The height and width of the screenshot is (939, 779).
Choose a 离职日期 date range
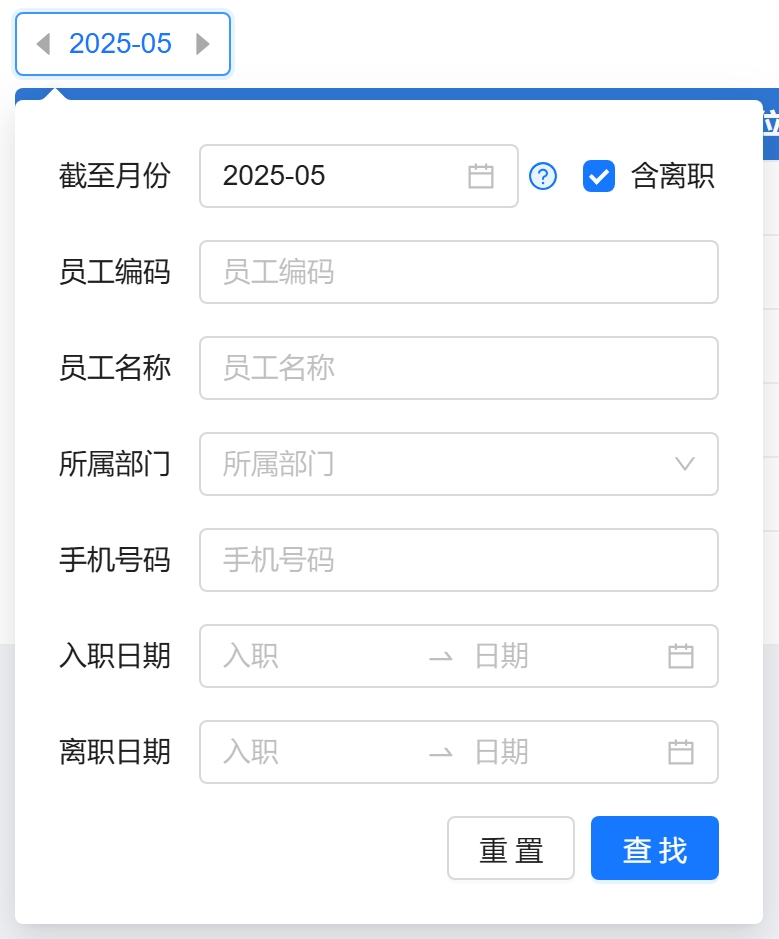click(x=458, y=752)
